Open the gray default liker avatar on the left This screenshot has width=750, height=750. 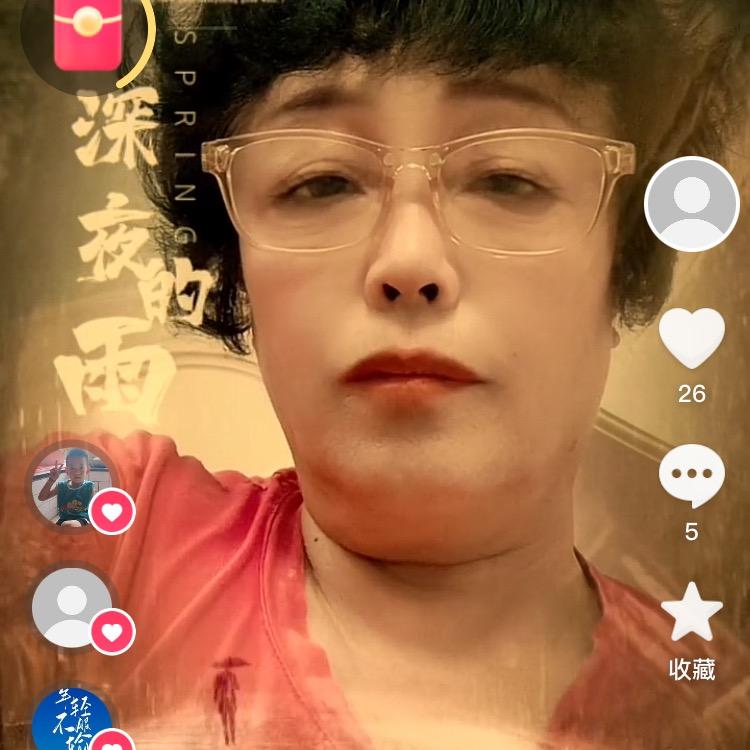72,607
